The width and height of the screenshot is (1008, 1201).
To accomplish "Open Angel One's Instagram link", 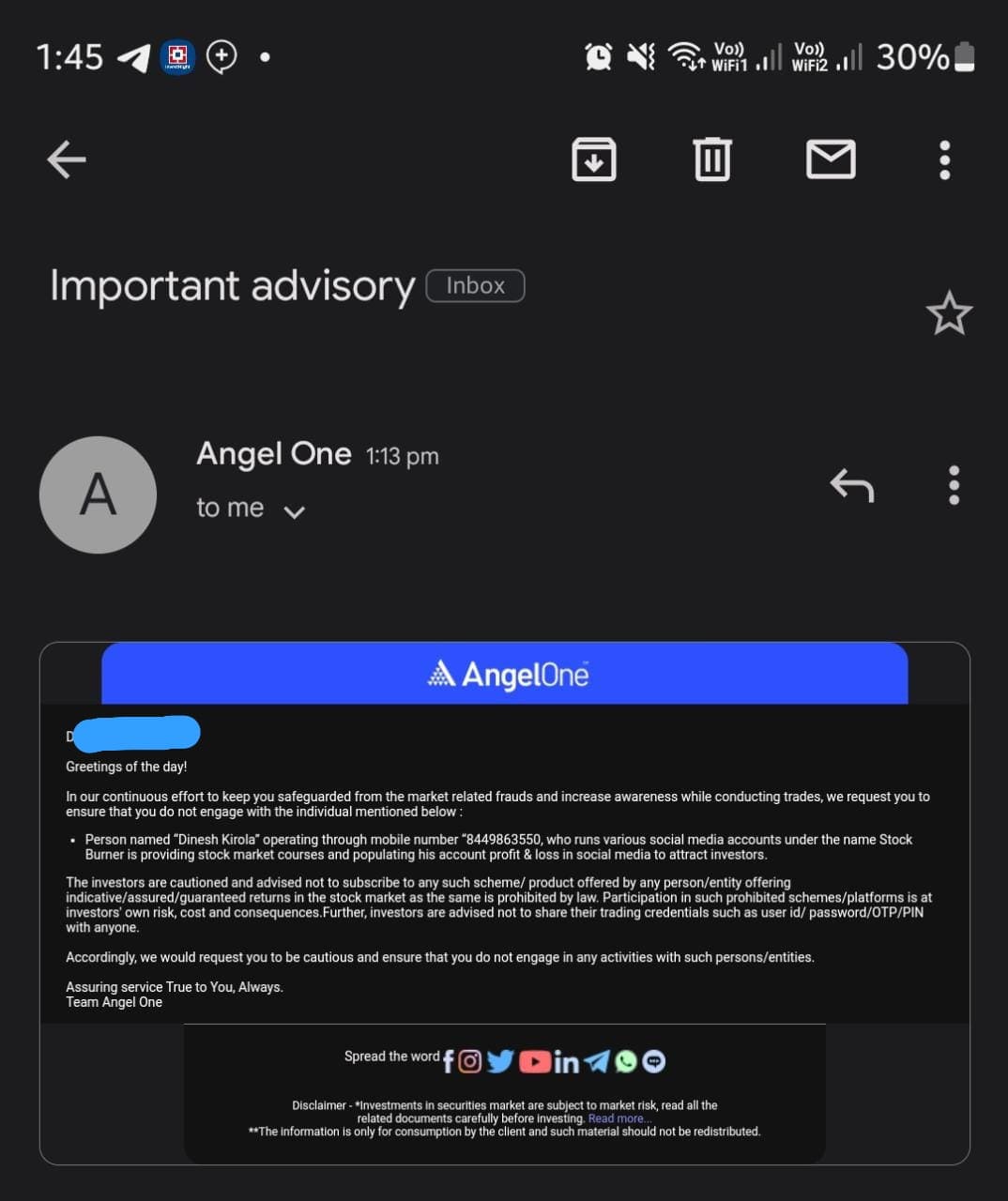I will point(470,1061).
